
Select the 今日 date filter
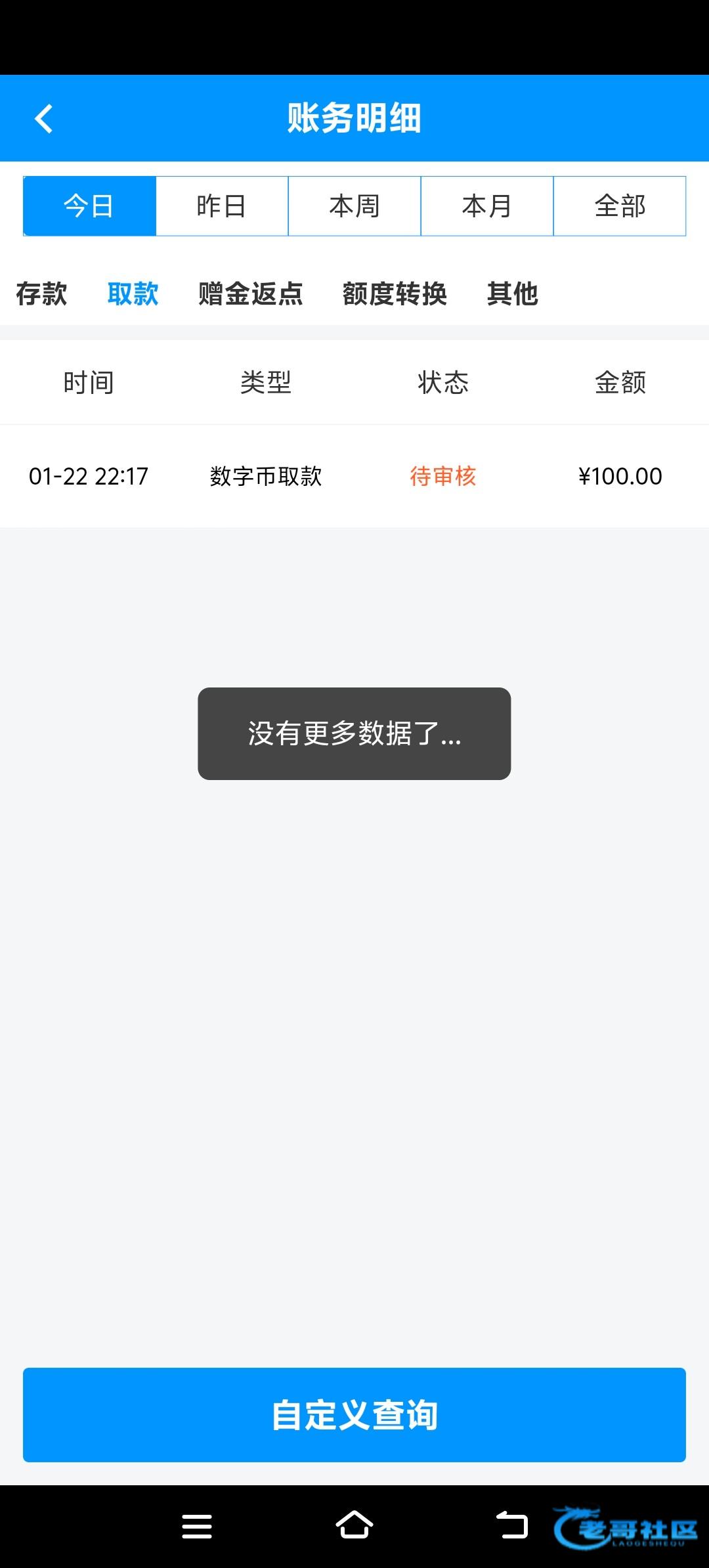[x=89, y=206]
